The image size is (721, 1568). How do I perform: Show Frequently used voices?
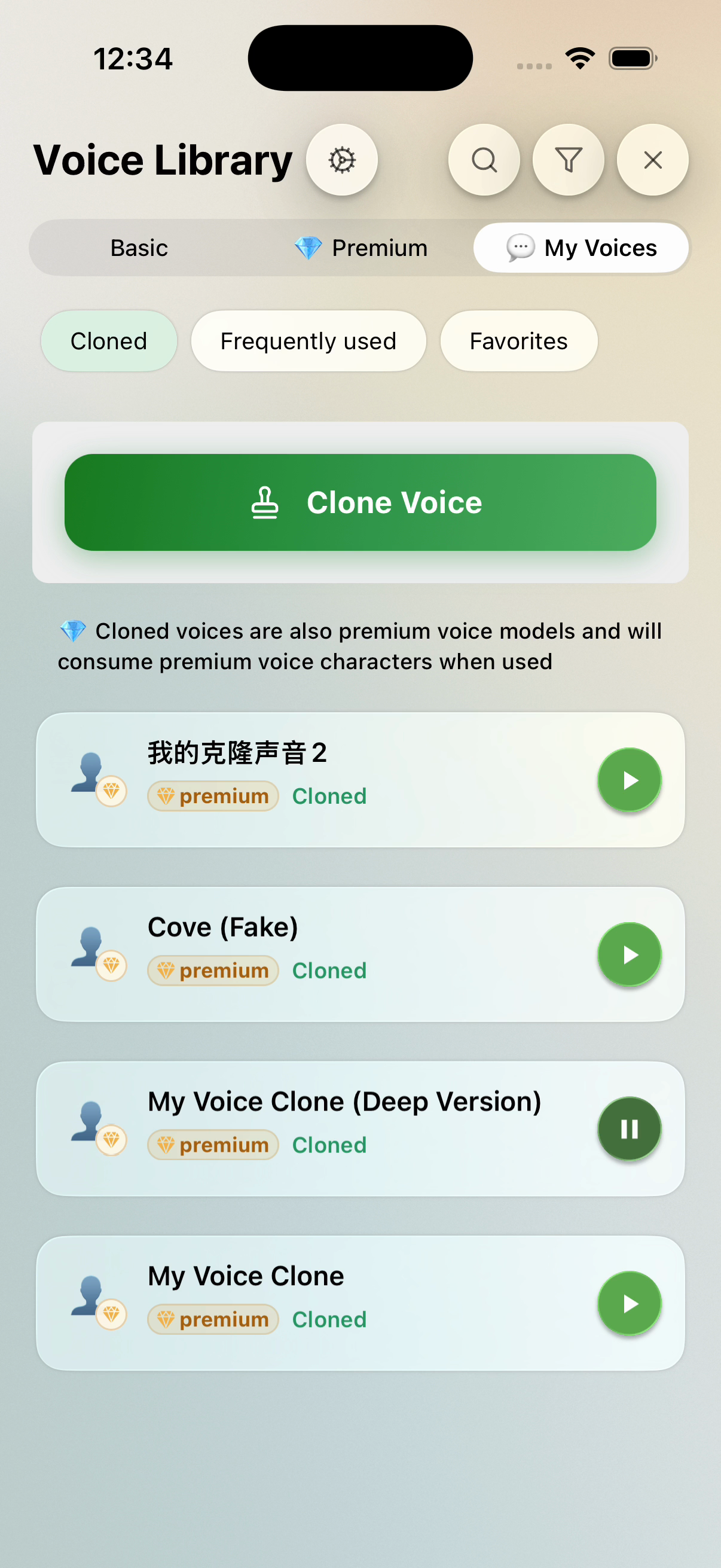tap(308, 341)
